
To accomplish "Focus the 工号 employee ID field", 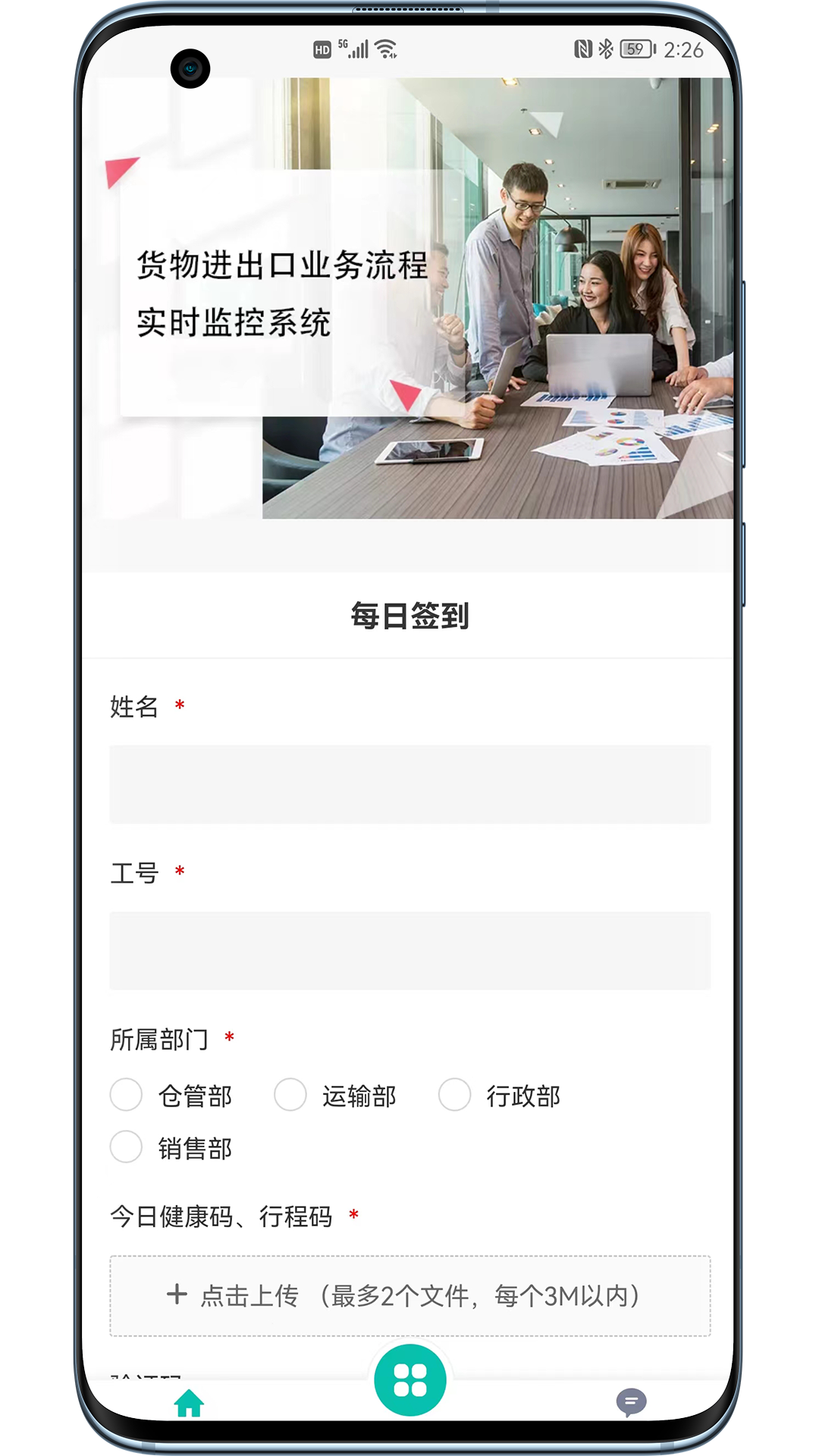I will pos(409,950).
